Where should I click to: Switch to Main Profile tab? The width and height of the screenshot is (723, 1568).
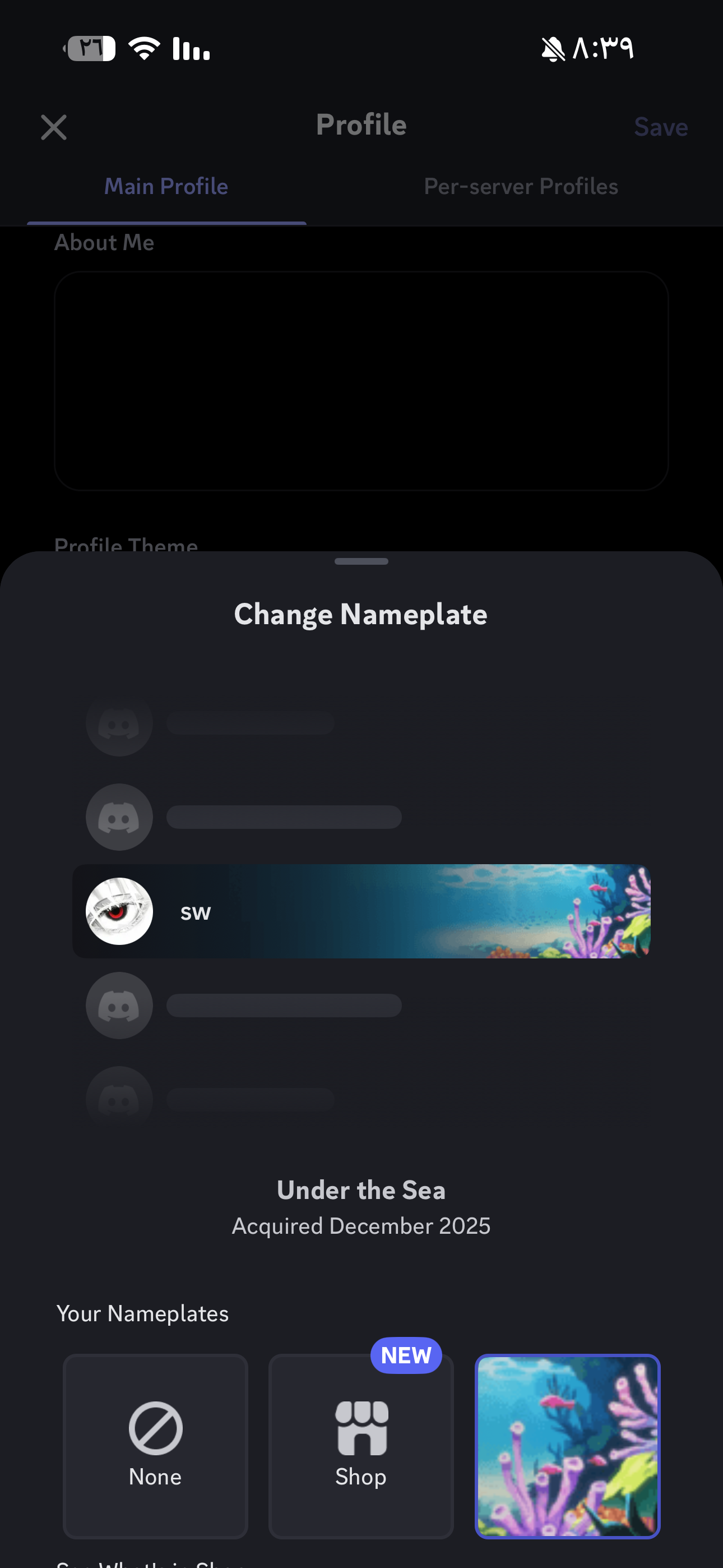coord(166,187)
